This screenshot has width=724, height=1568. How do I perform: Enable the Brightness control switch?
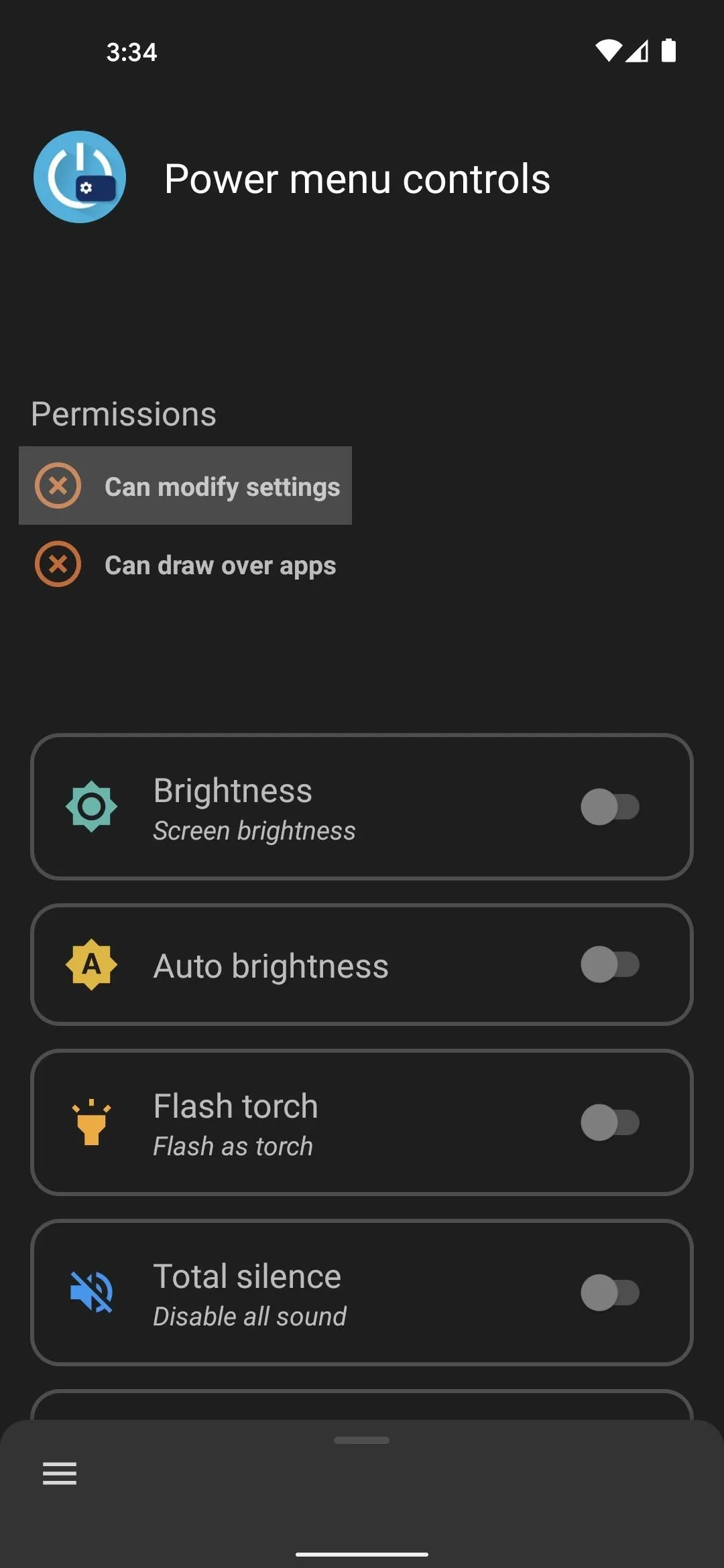pyautogui.click(x=610, y=807)
